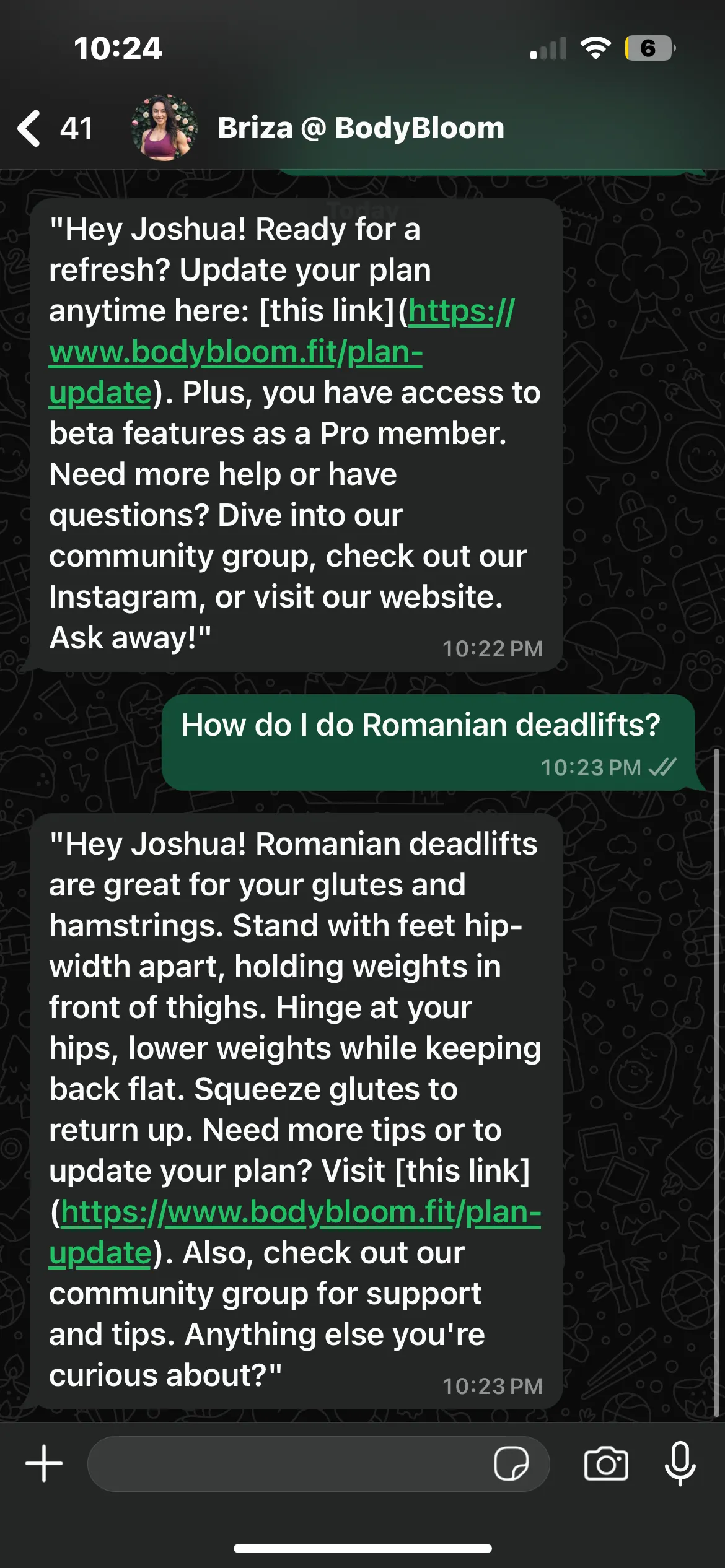This screenshot has width=725, height=1568.
Task: Open the camera to send a photo
Action: (x=606, y=1464)
